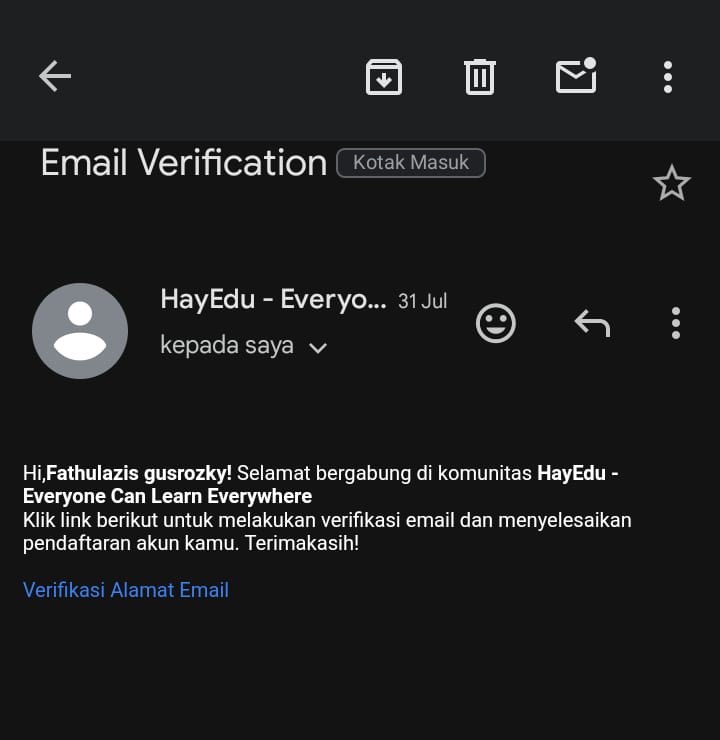The height and width of the screenshot is (740, 720).
Task: Open the HayEdu sender avatar
Action: 80,331
